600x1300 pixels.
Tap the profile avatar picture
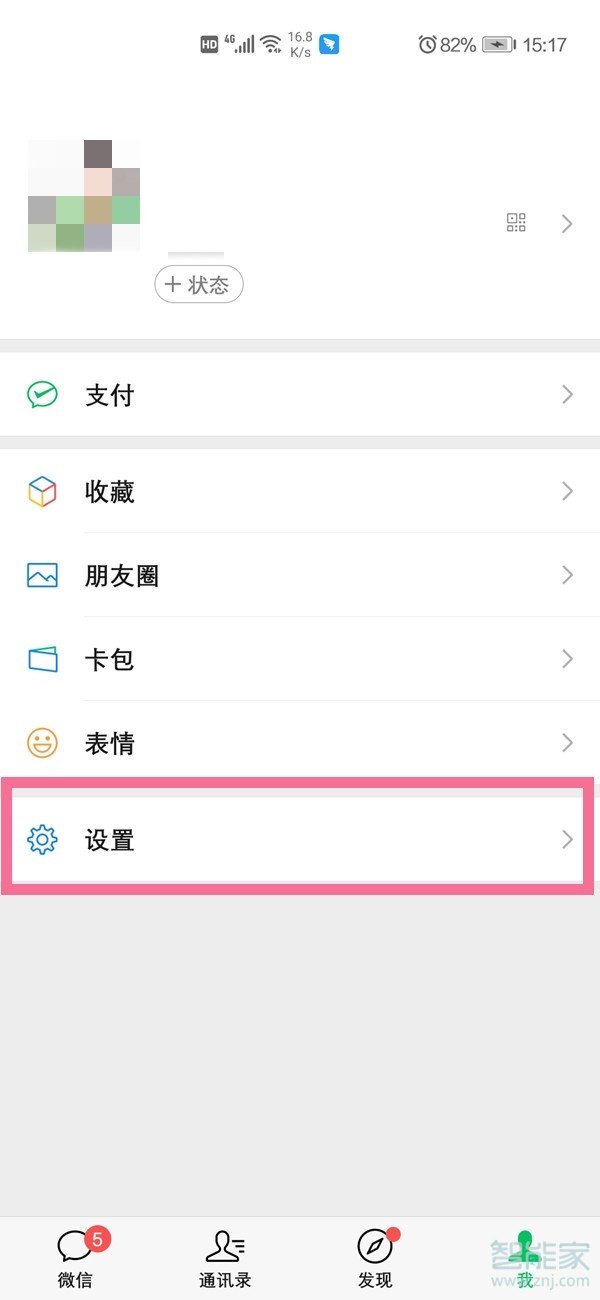[84, 196]
